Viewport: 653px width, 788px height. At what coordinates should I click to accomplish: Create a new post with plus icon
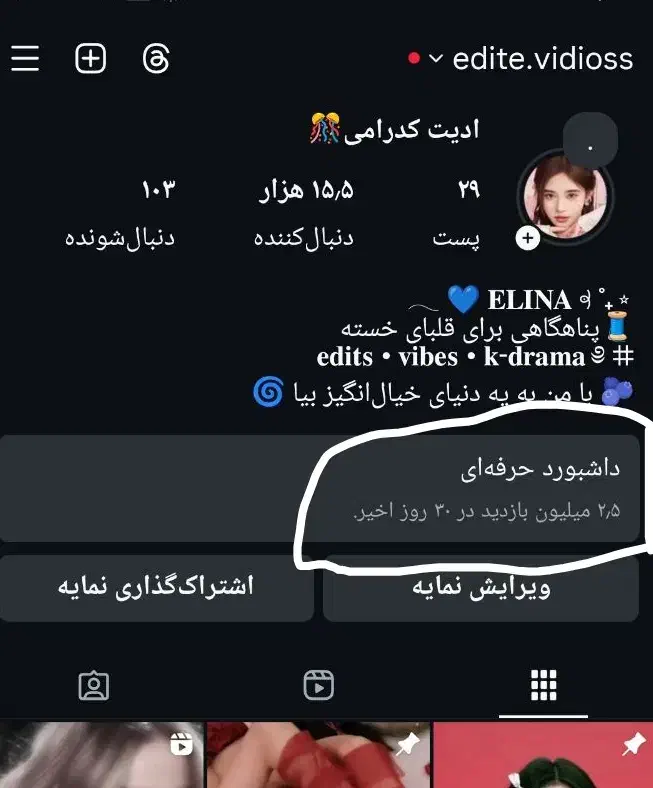point(91,59)
